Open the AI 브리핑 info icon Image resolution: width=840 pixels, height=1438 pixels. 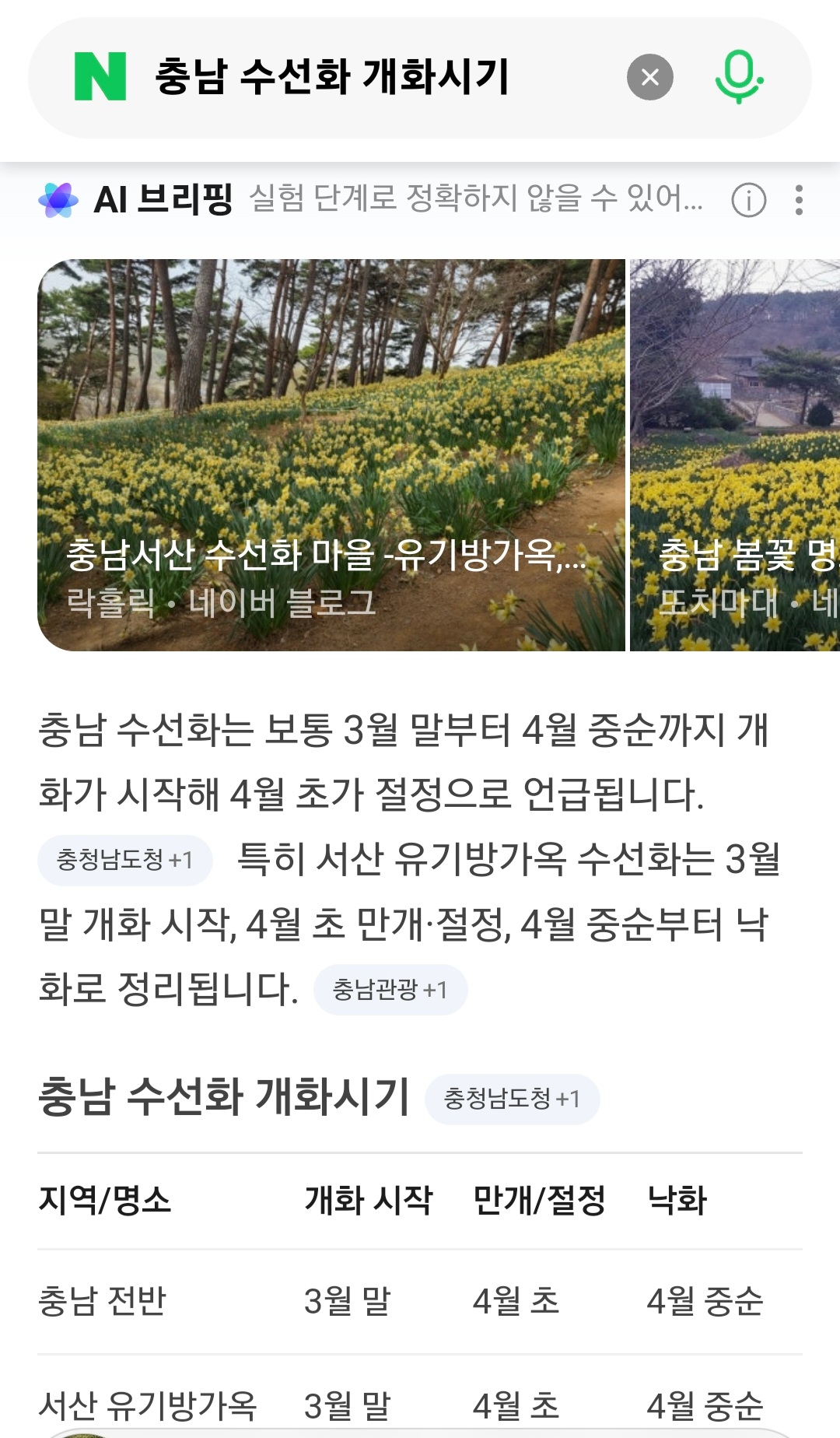coord(749,201)
